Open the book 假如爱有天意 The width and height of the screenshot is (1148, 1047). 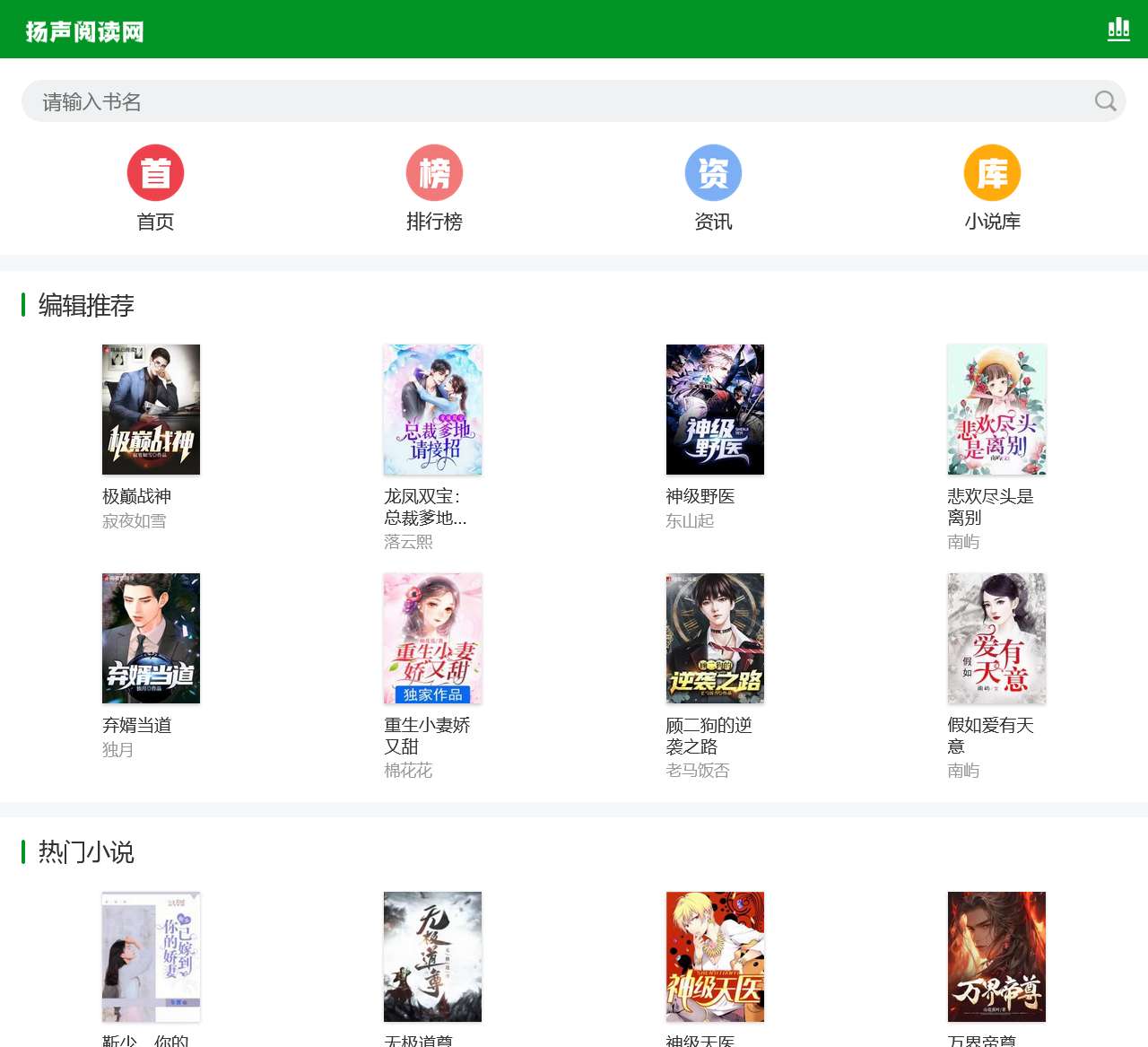(996, 639)
